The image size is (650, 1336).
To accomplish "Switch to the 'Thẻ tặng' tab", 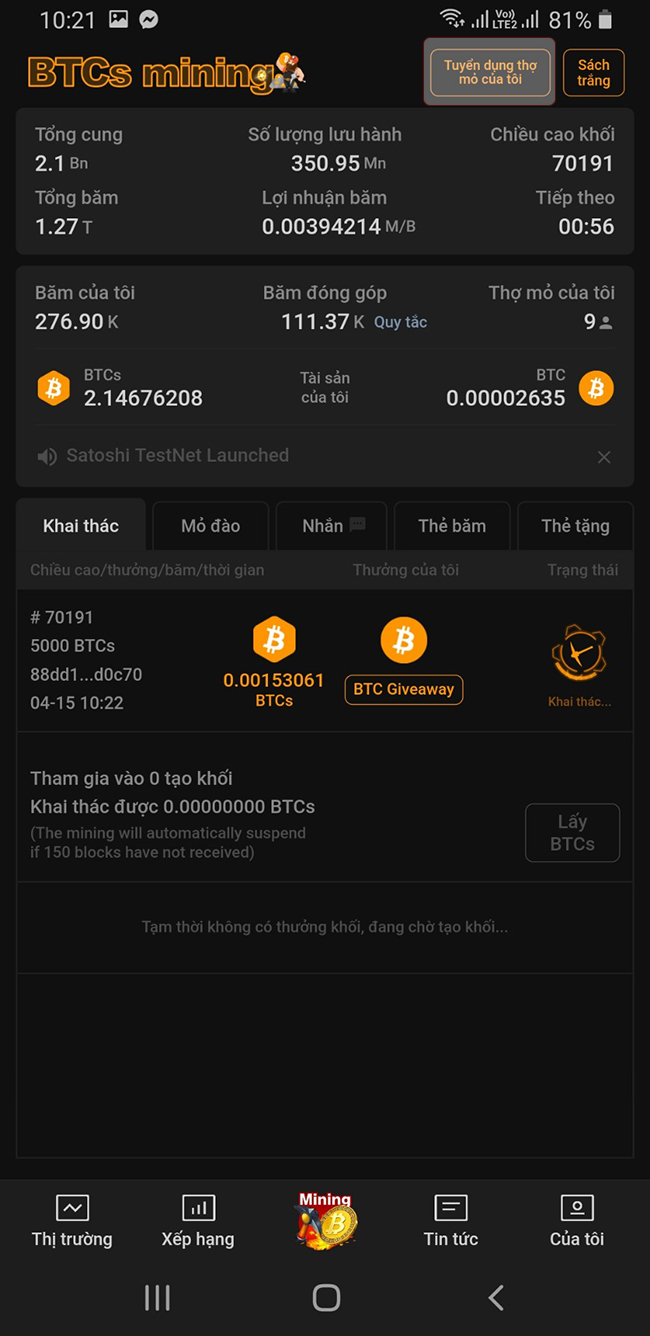I will (x=575, y=526).
